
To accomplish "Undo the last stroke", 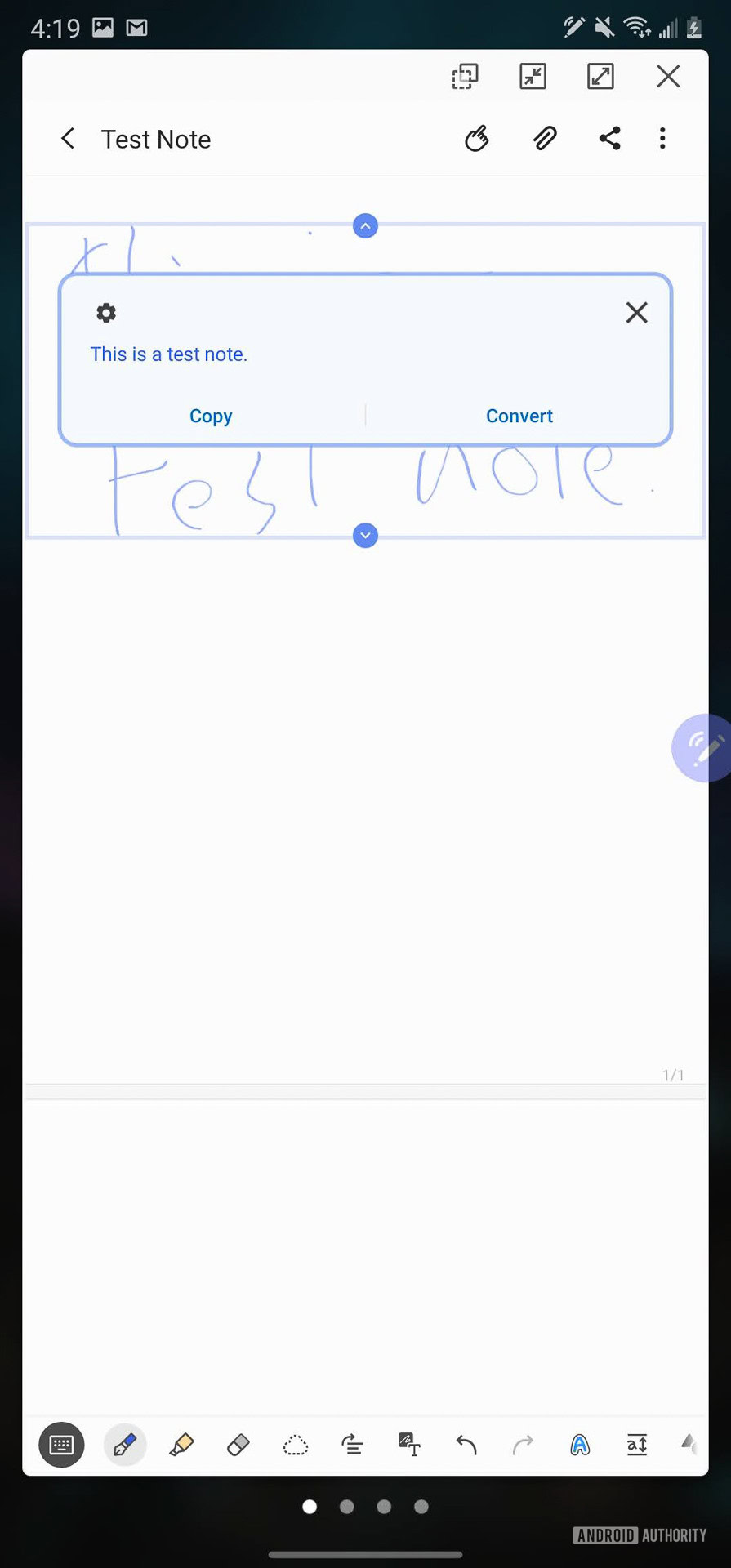I will pyautogui.click(x=466, y=1445).
